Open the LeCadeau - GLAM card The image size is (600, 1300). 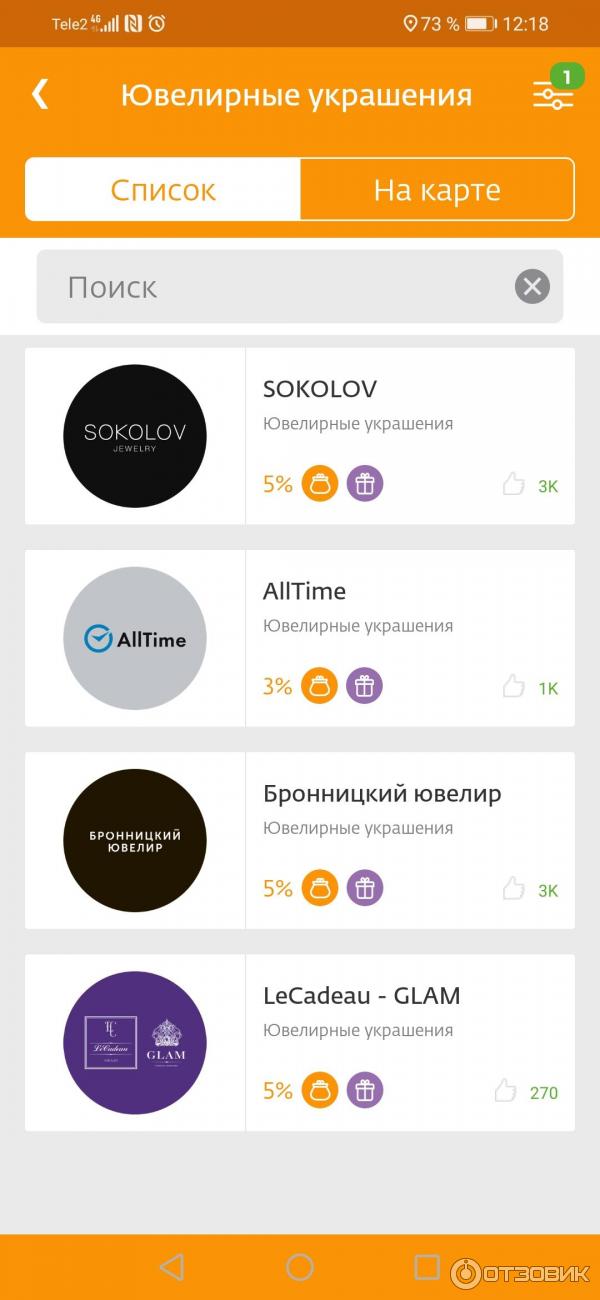pyautogui.click(x=361, y=996)
